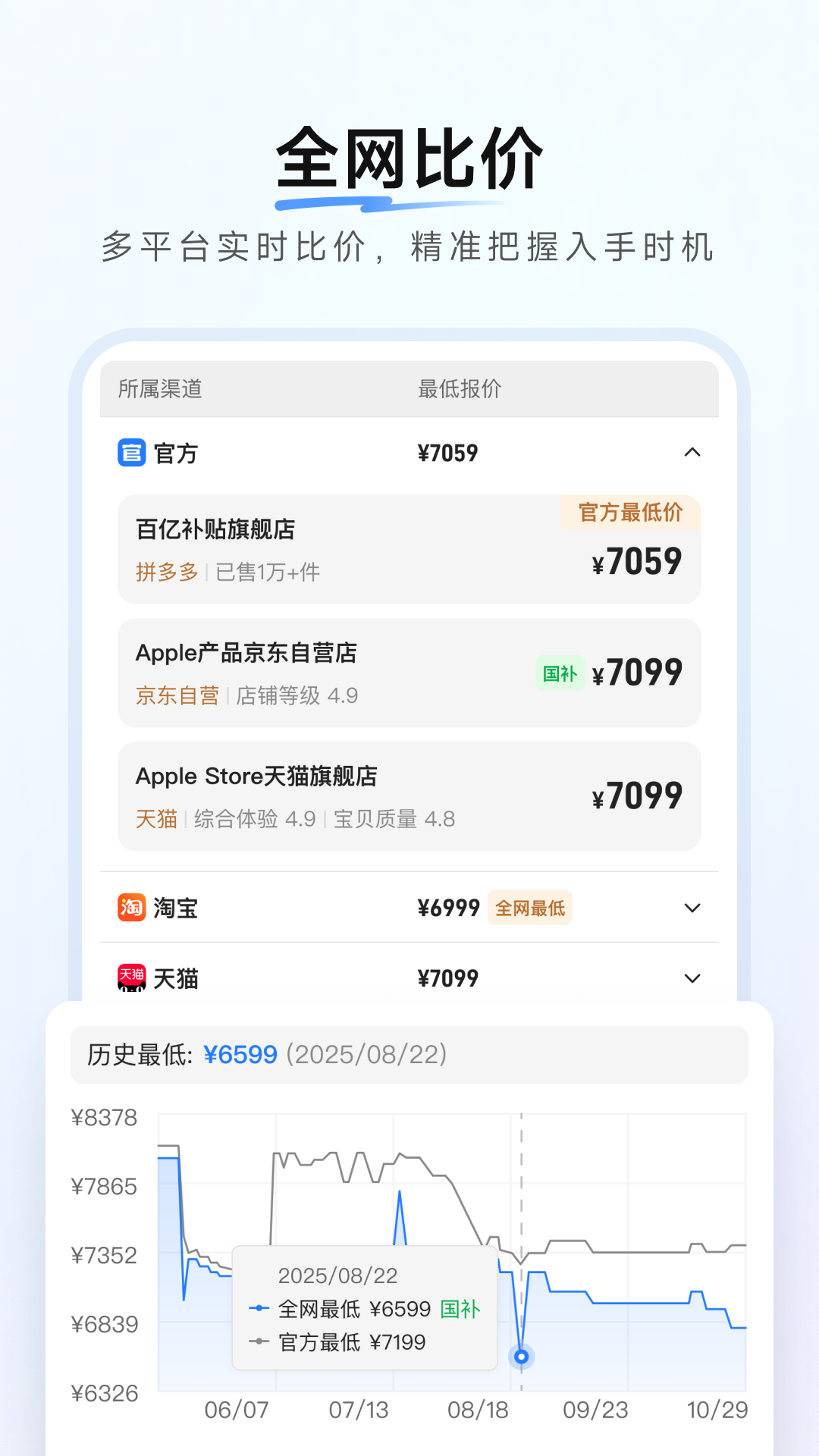This screenshot has height=1456, width=819.
Task: Click the 全网最低 badge next to Taobao price
Action: (530, 908)
